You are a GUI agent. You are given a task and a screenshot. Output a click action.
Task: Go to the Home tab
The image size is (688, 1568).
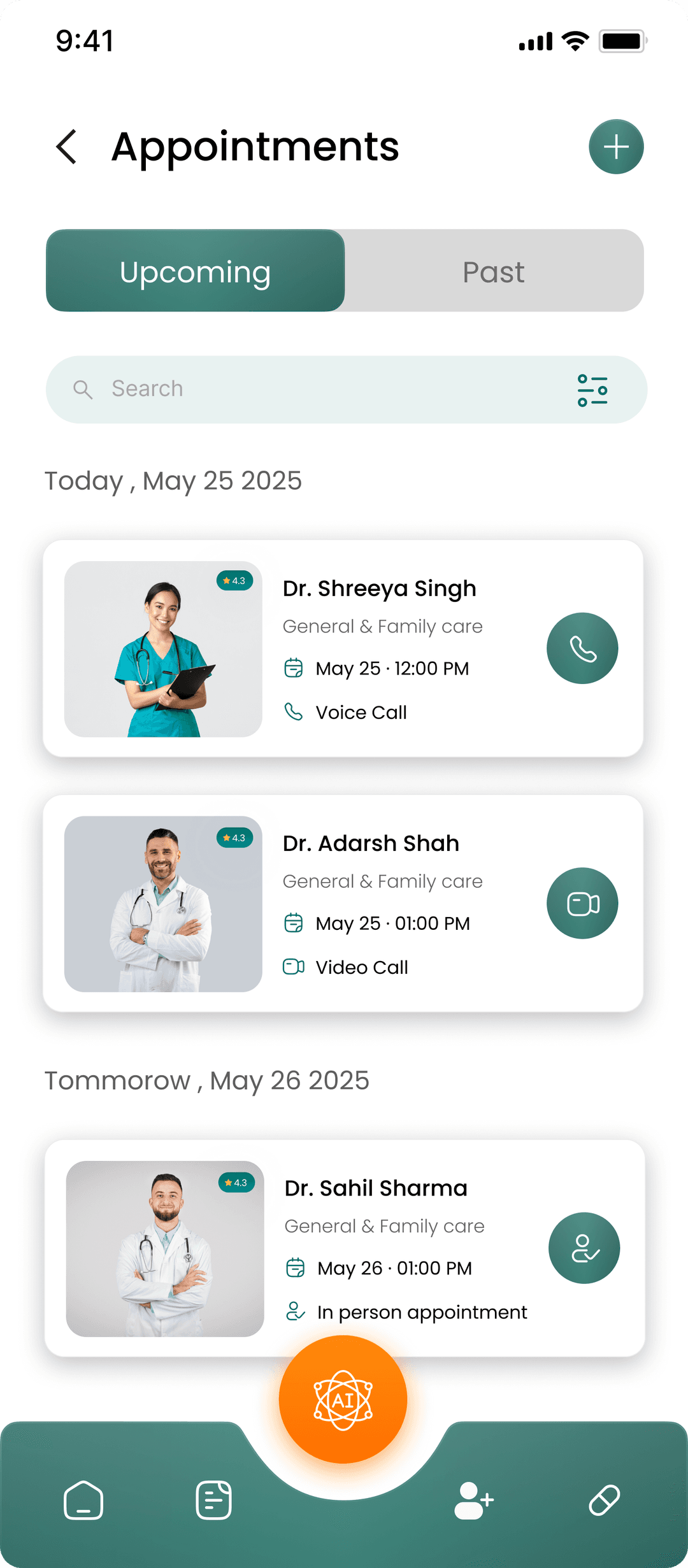83,1500
